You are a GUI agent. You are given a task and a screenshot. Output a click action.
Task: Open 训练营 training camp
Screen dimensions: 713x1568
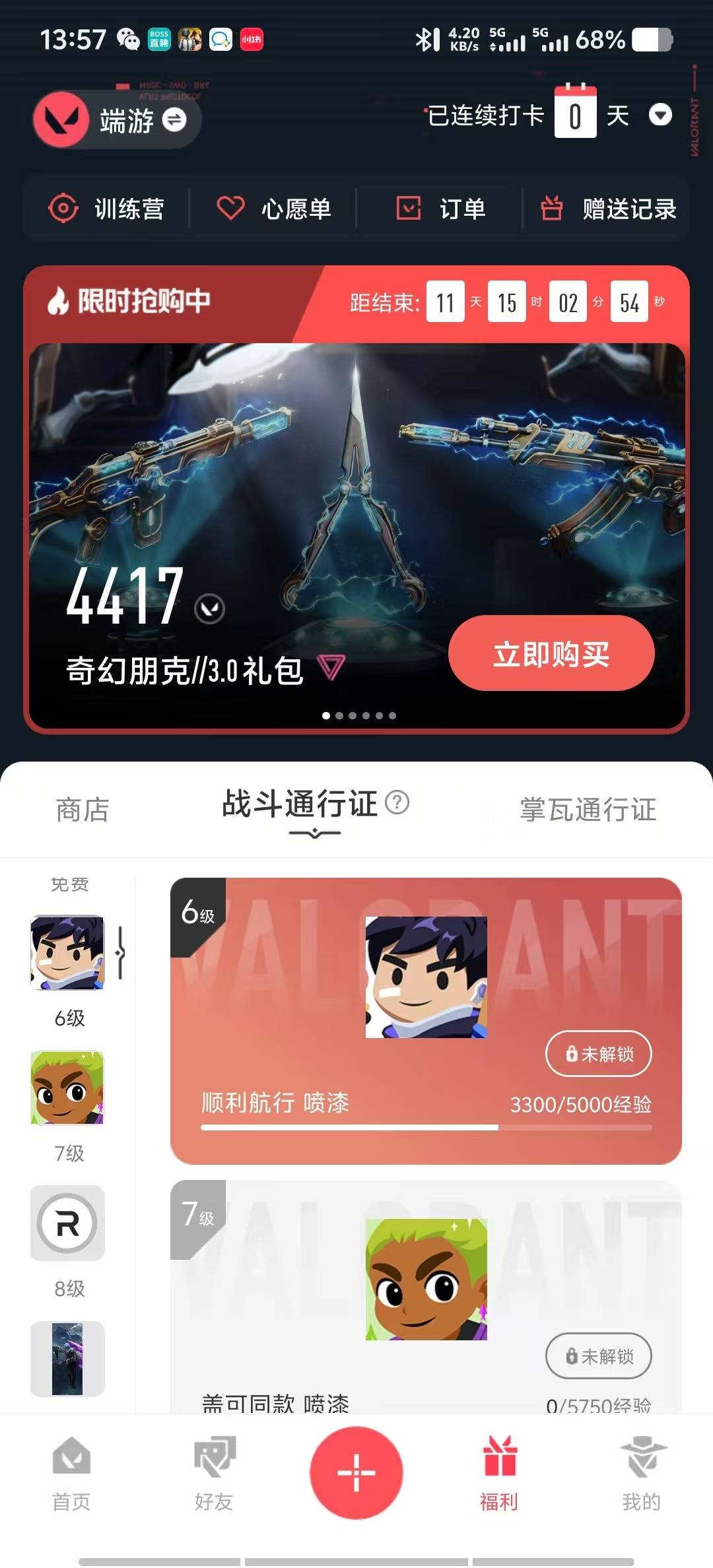(106, 209)
